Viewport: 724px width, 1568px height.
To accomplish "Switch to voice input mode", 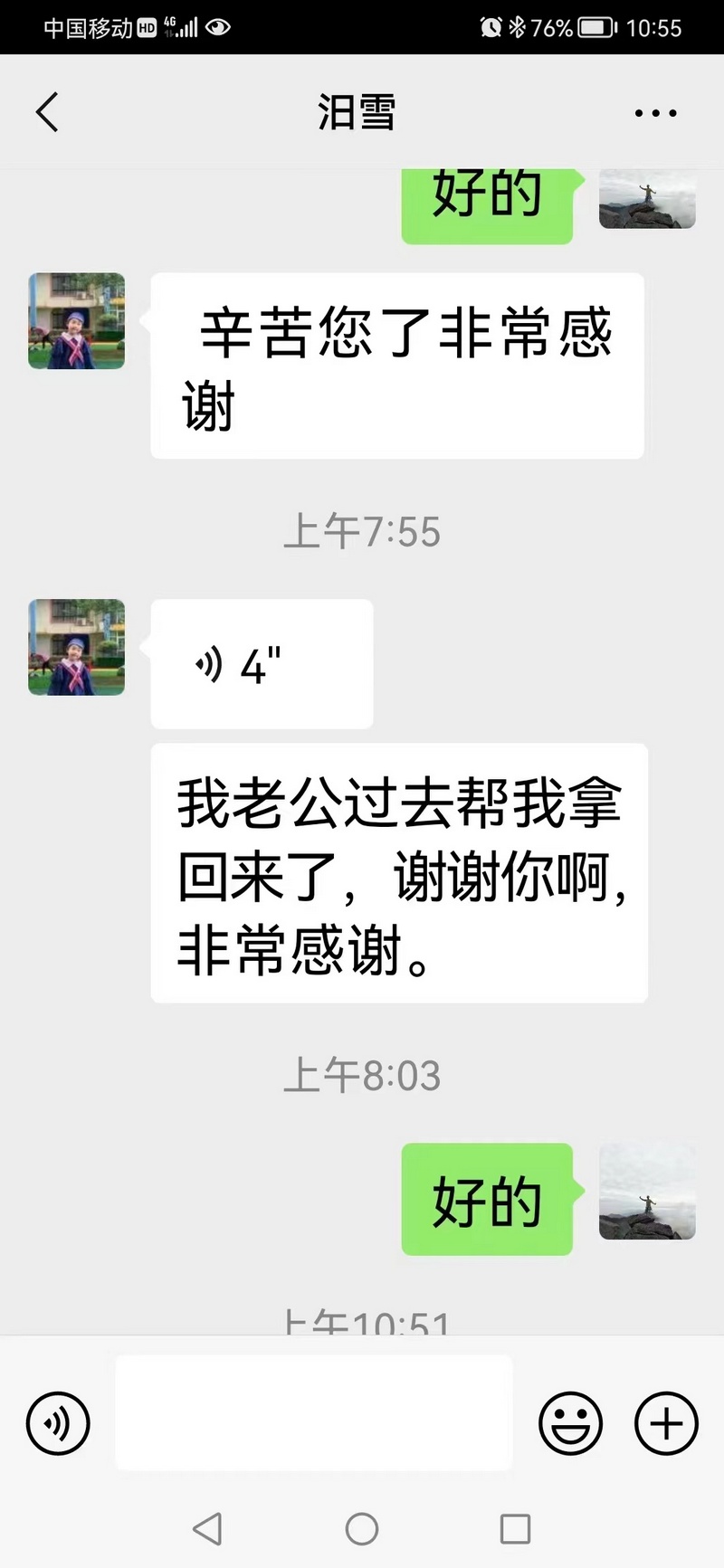I will coord(58,1423).
